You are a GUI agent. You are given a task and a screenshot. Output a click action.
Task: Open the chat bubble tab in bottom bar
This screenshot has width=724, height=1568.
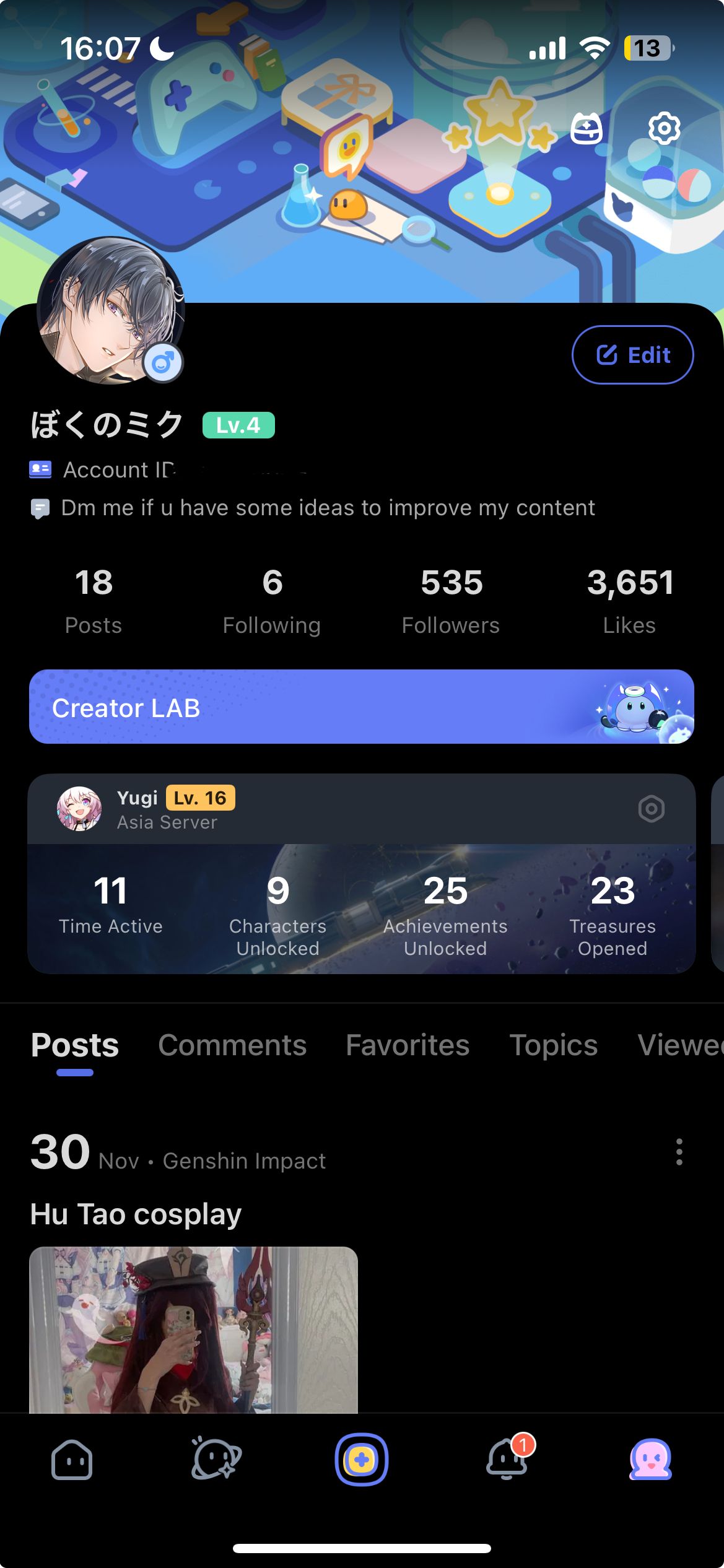pos(216,1460)
